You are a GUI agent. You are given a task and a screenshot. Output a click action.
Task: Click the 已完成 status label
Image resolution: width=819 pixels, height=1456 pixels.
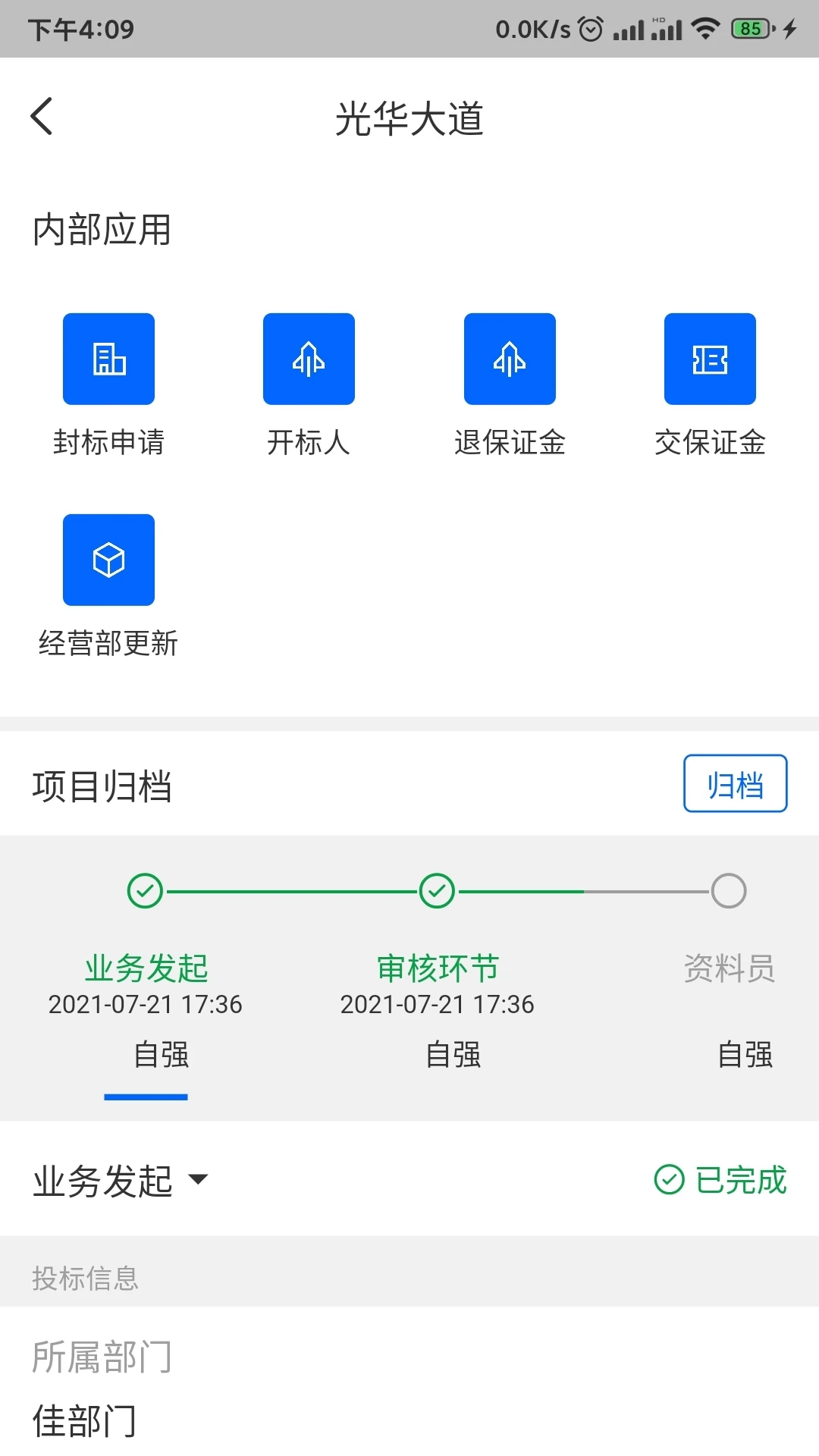coord(739,1180)
